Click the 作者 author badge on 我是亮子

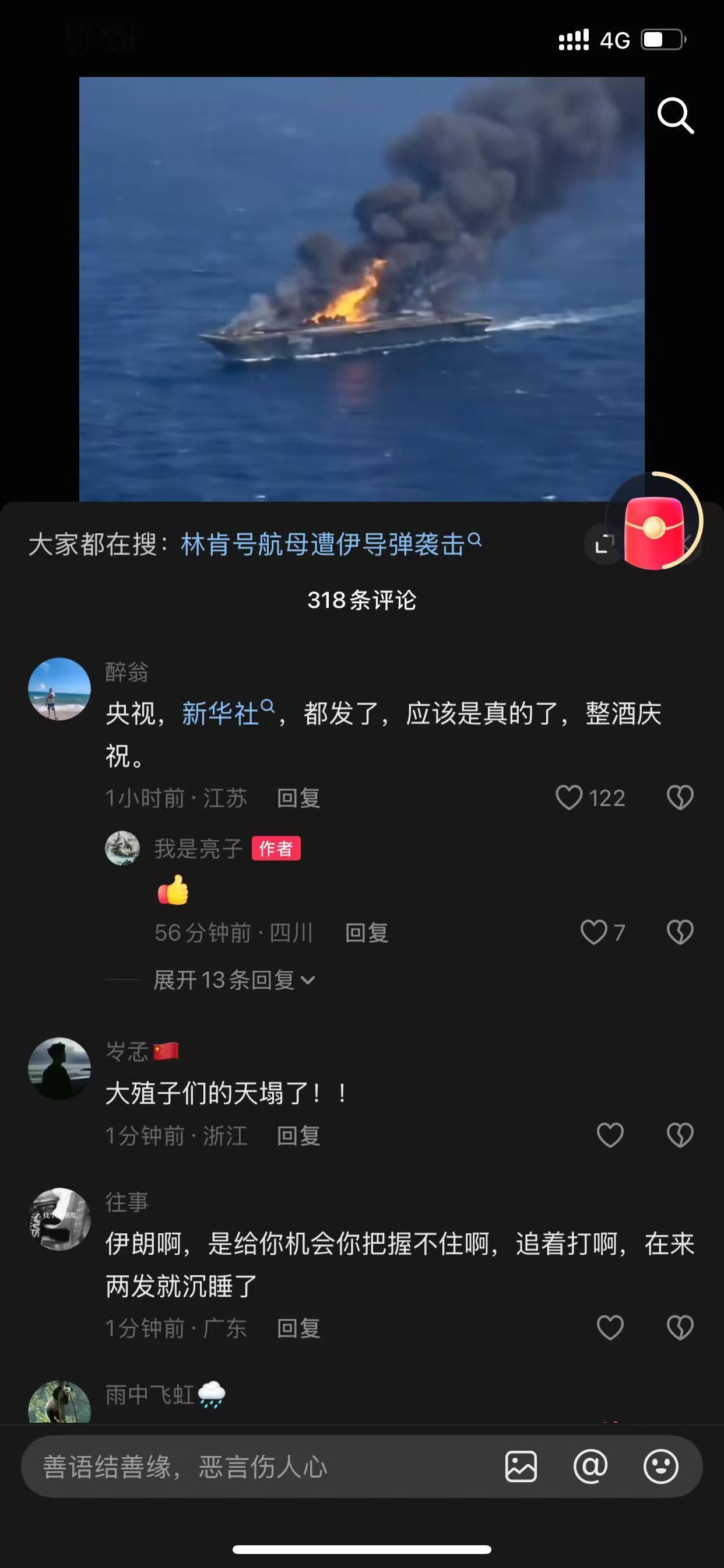tap(275, 849)
